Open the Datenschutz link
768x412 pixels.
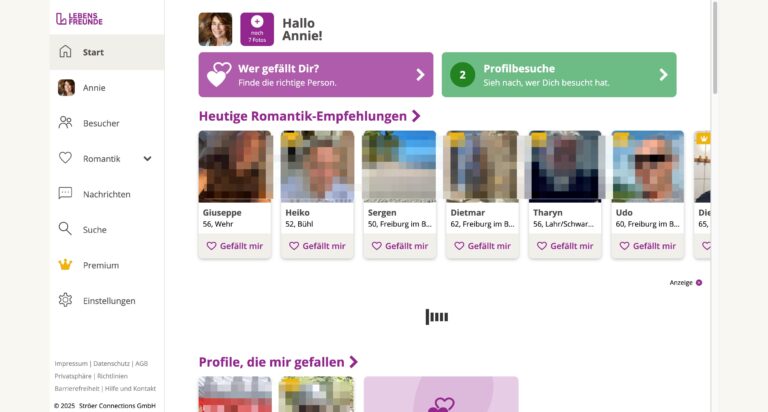(x=111, y=363)
